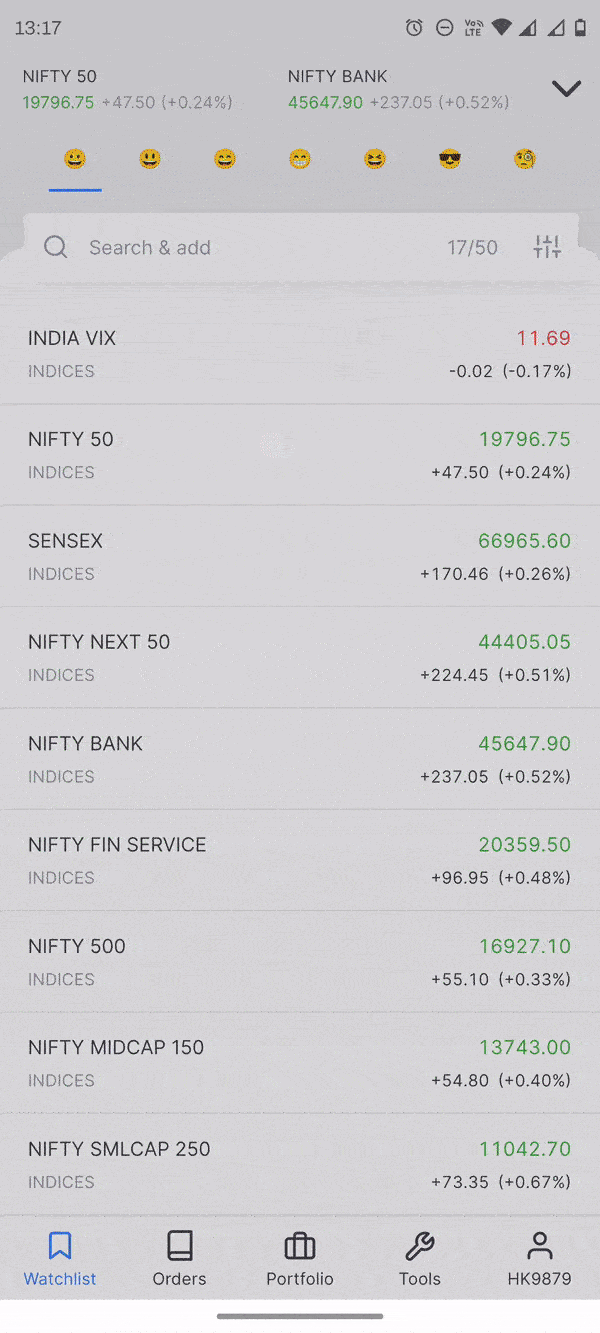Screen dimensions: 600x1333
Task: Go to the Portfolio tab
Action: click(300, 1258)
